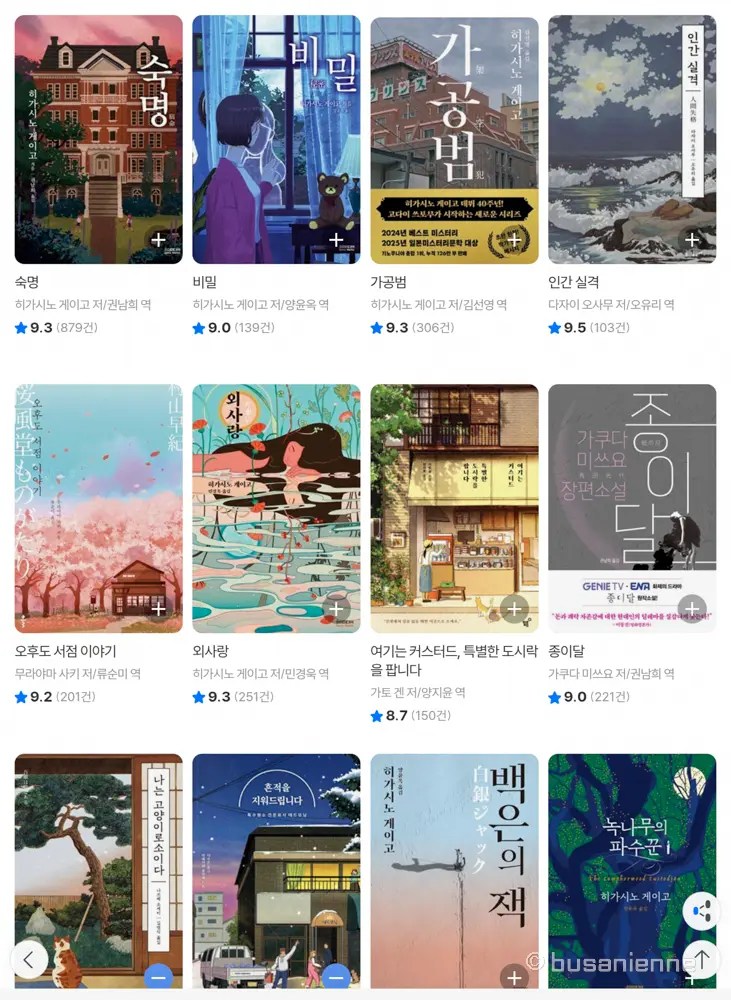
Task: Add 여기는 커스터드 book with plus icon
Action: [514, 608]
